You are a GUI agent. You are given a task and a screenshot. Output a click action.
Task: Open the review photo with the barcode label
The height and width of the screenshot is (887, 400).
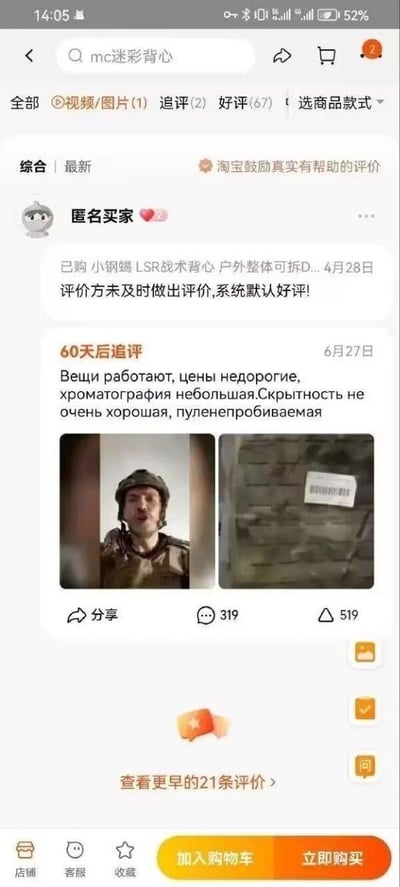click(296, 511)
